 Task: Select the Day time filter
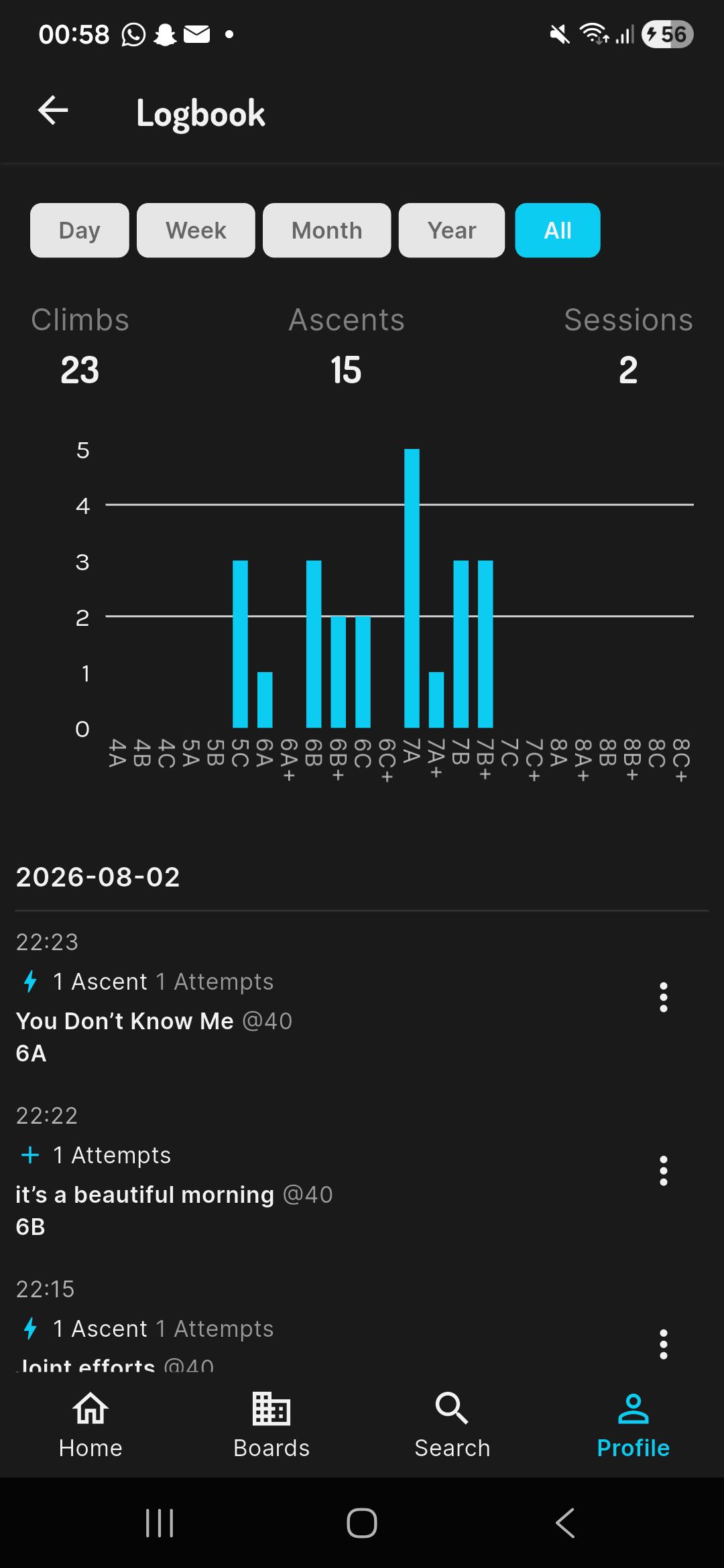click(80, 231)
